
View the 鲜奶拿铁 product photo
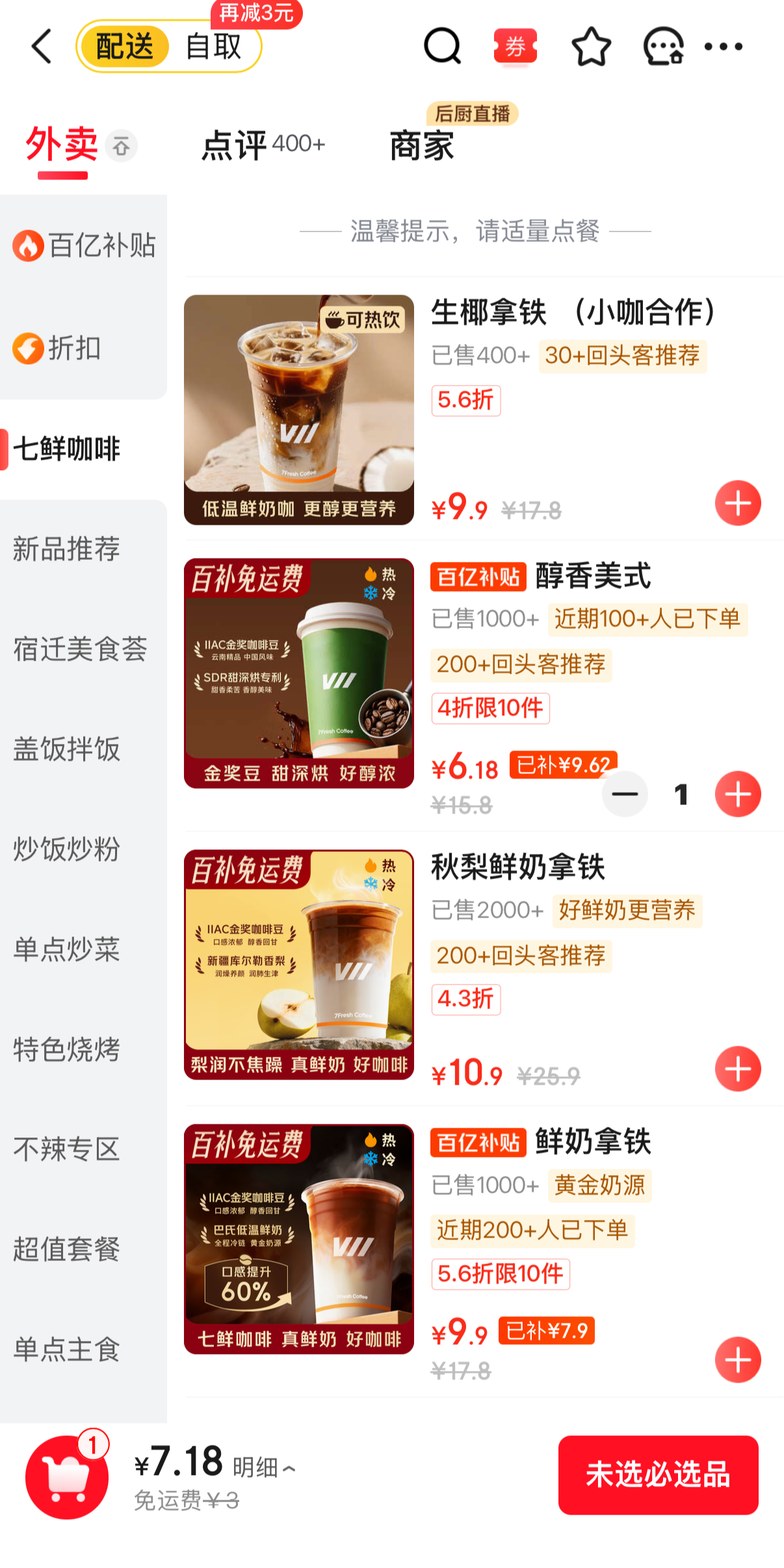click(299, 1239)
